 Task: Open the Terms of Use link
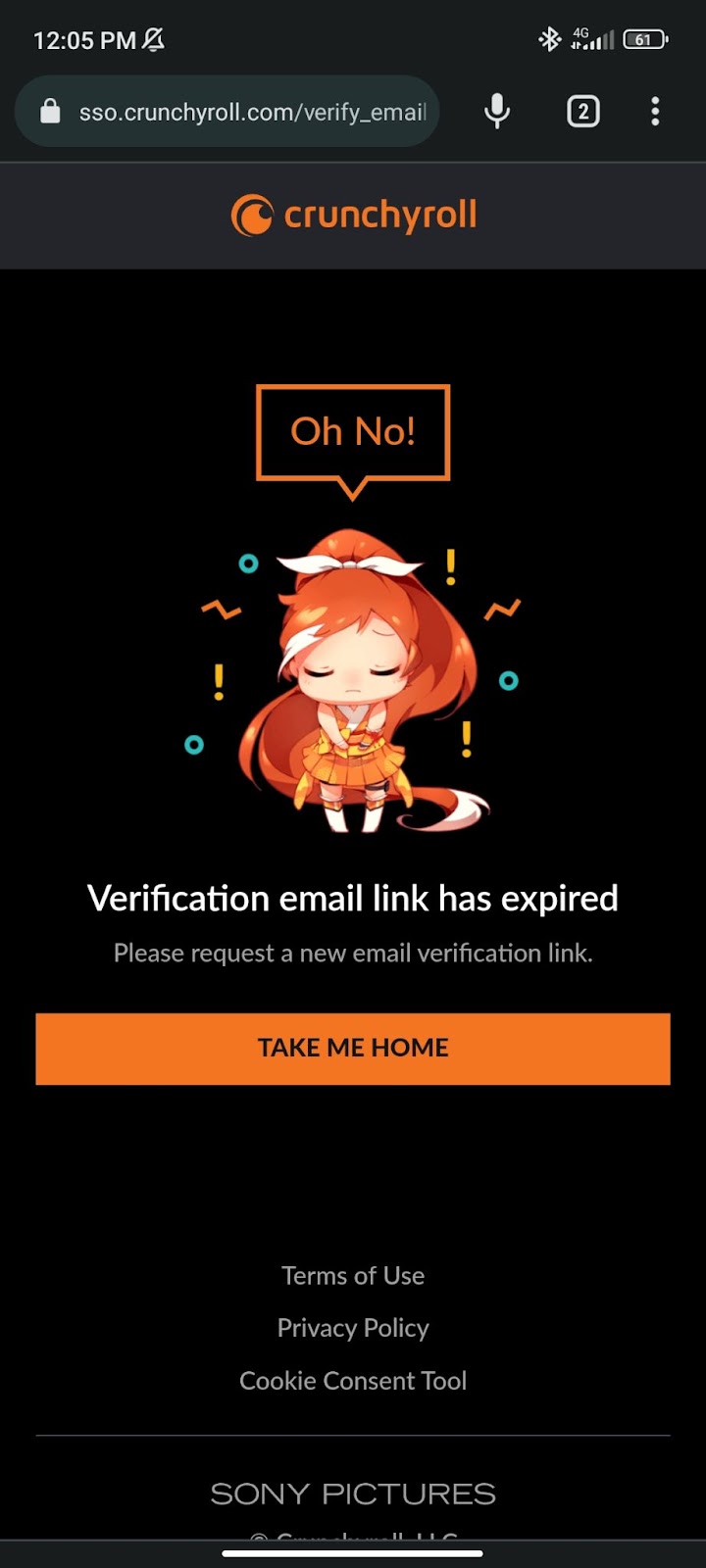353,1275
